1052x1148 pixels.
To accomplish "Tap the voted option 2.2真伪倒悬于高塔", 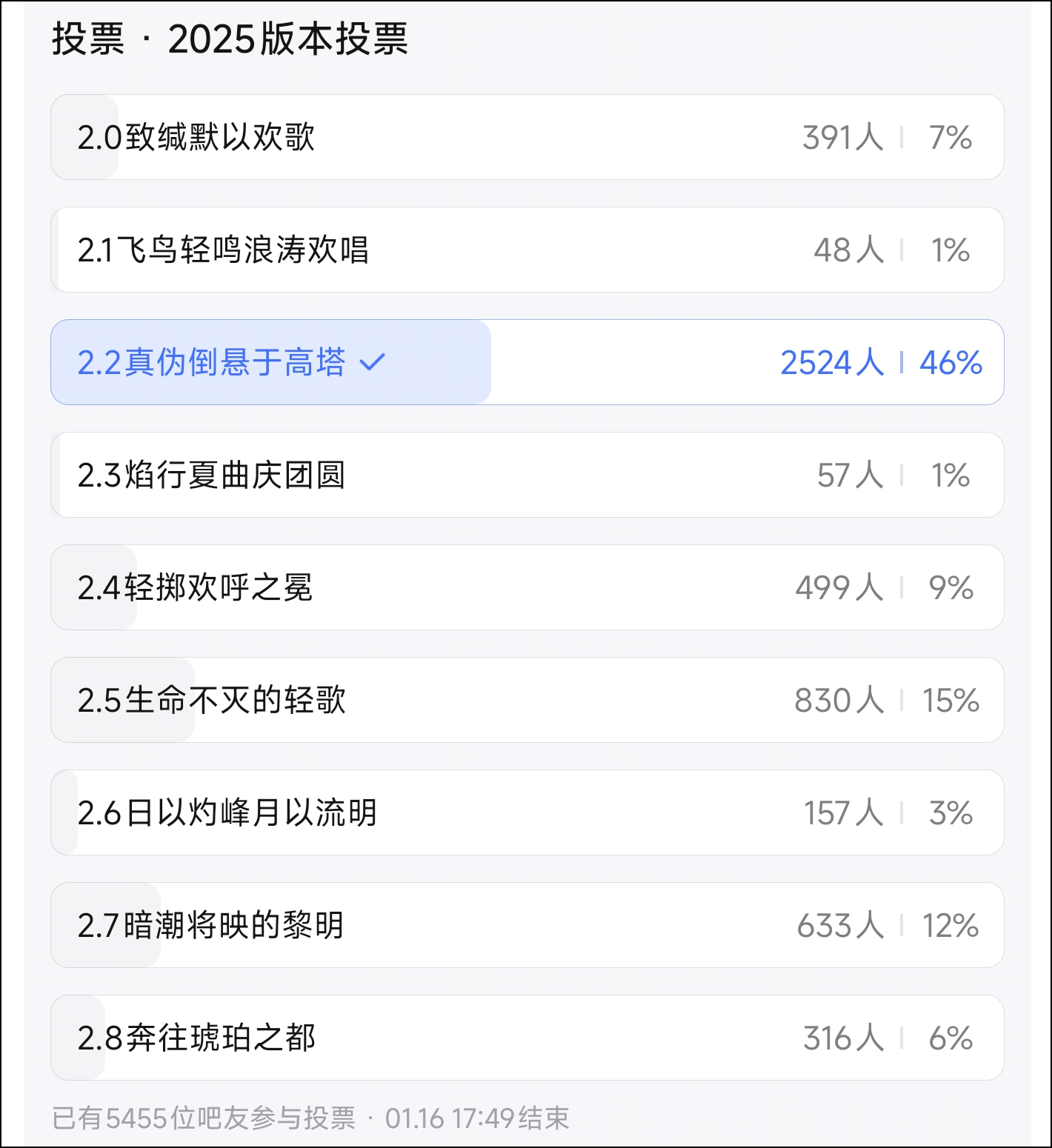I will click(526, 363).
